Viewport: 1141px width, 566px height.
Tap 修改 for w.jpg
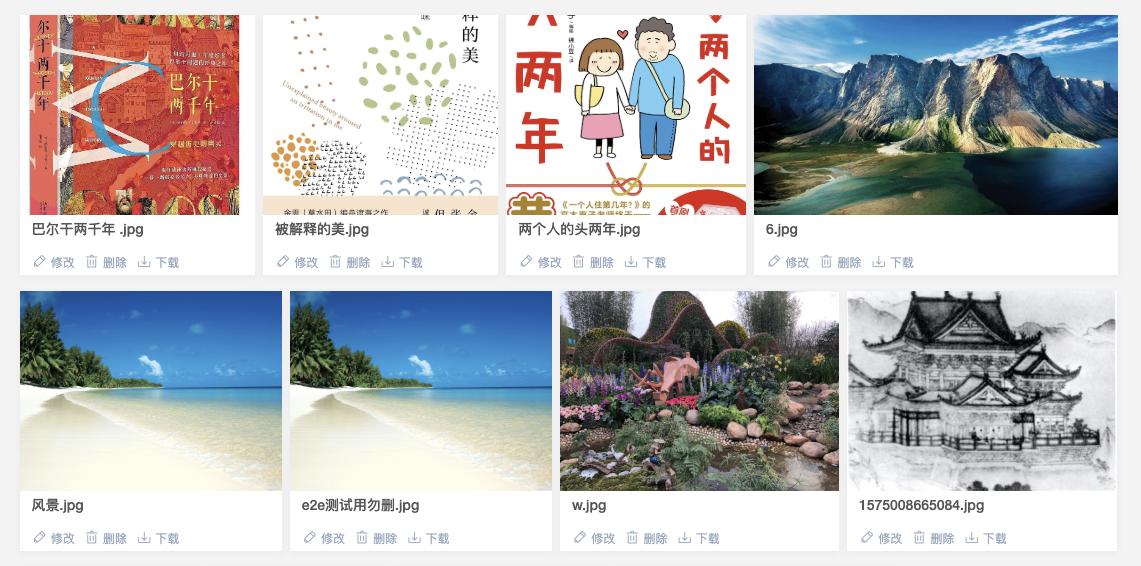593,538
